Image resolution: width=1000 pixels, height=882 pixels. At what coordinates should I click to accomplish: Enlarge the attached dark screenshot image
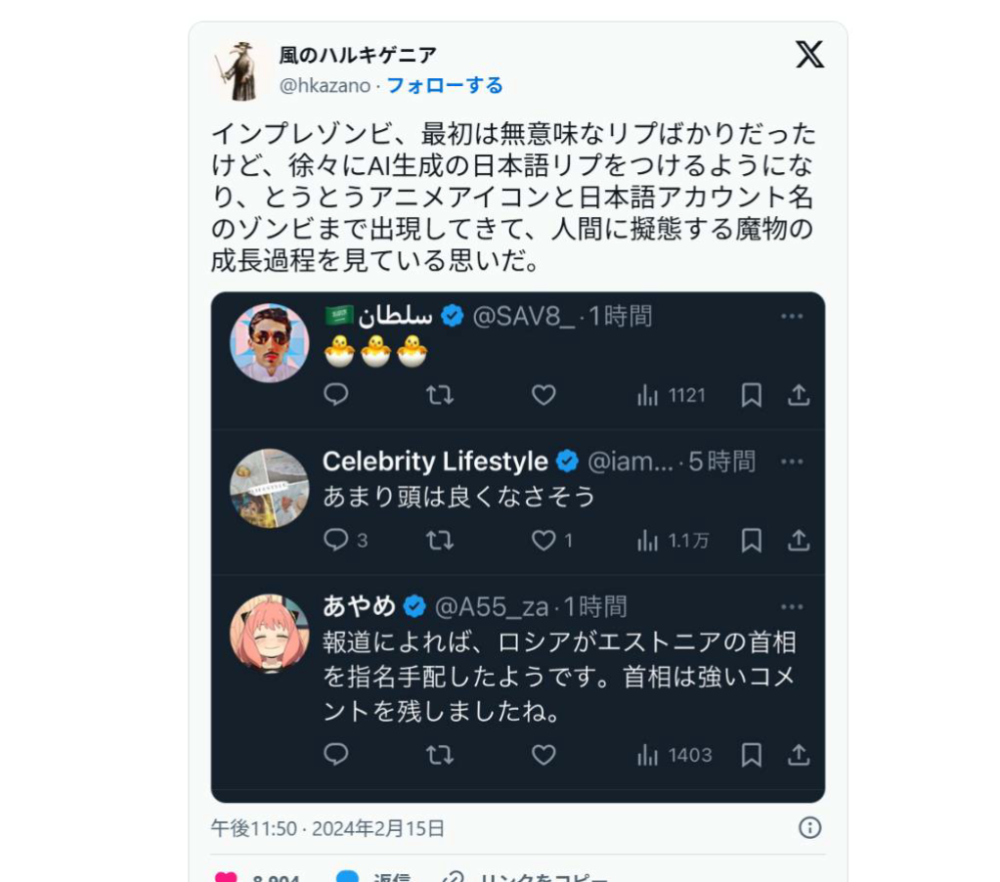(x=517, y=546)
